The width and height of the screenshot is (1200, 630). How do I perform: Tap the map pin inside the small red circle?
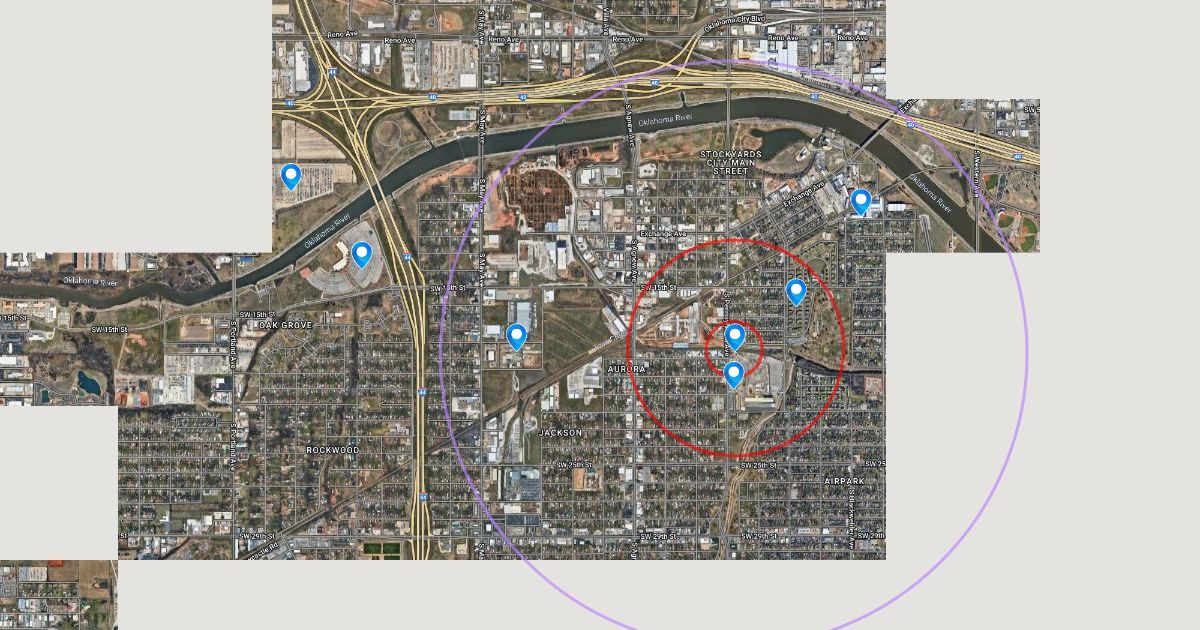coord(735,336)
